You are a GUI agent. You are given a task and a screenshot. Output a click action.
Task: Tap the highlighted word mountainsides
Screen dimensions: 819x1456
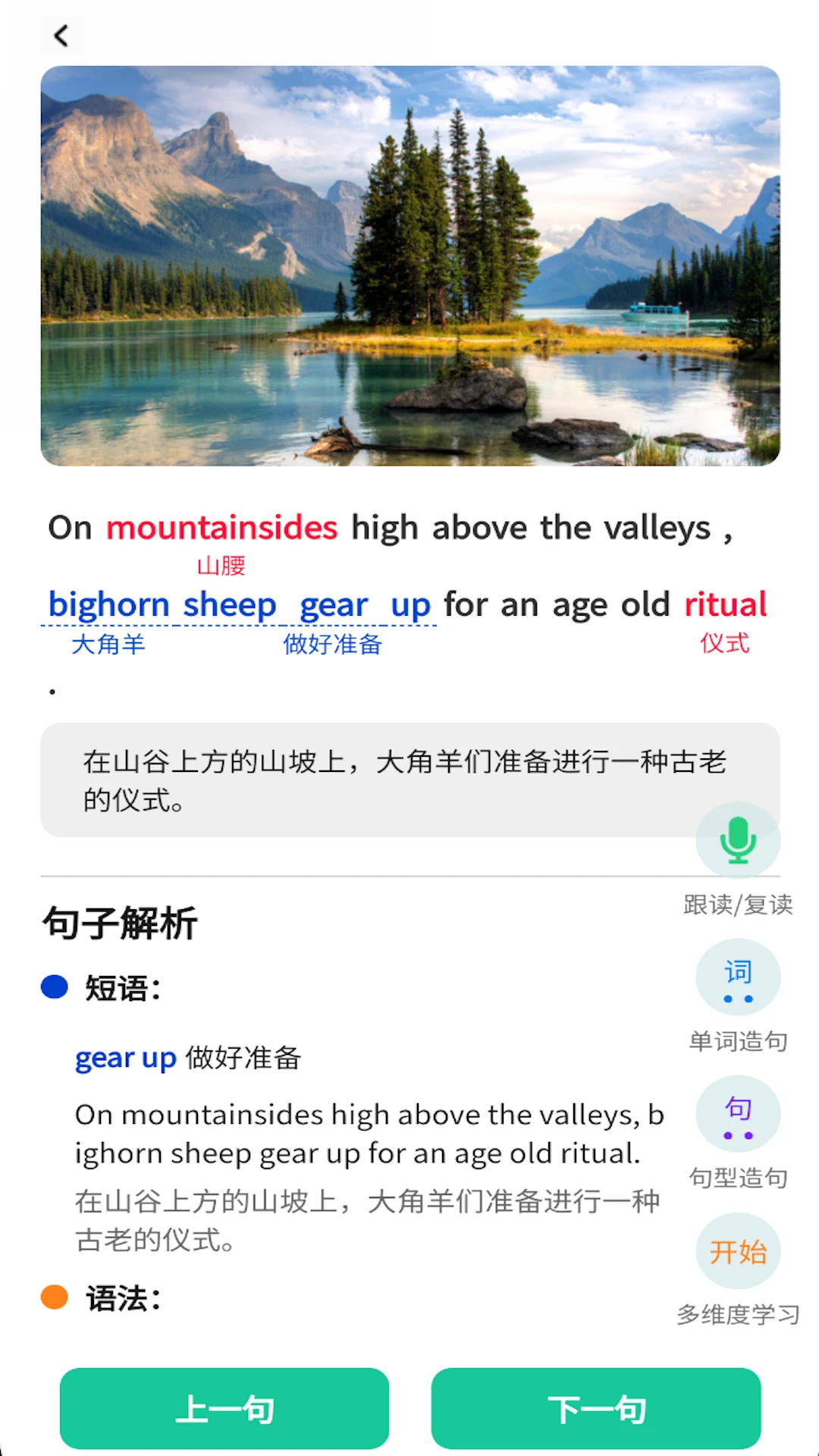pyautogui.click(x=222, y=527)
